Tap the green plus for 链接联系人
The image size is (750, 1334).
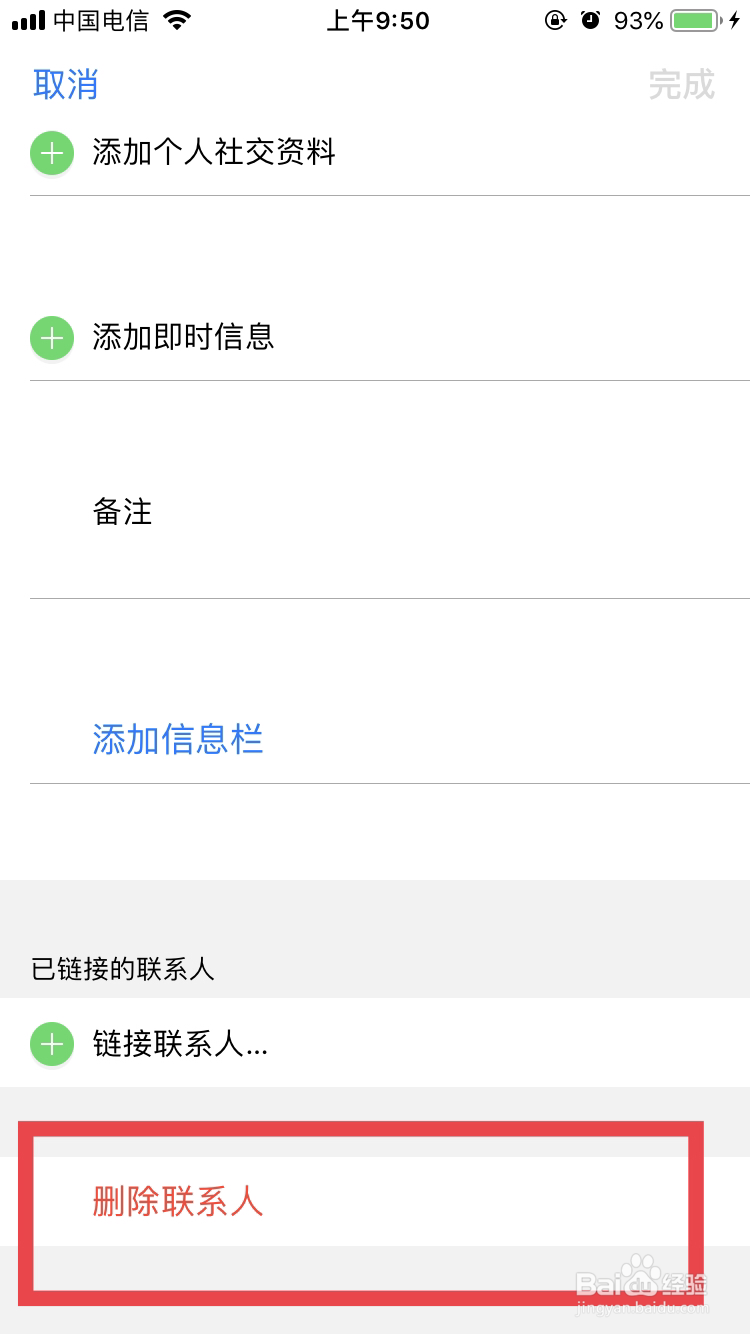point(52,1043)
